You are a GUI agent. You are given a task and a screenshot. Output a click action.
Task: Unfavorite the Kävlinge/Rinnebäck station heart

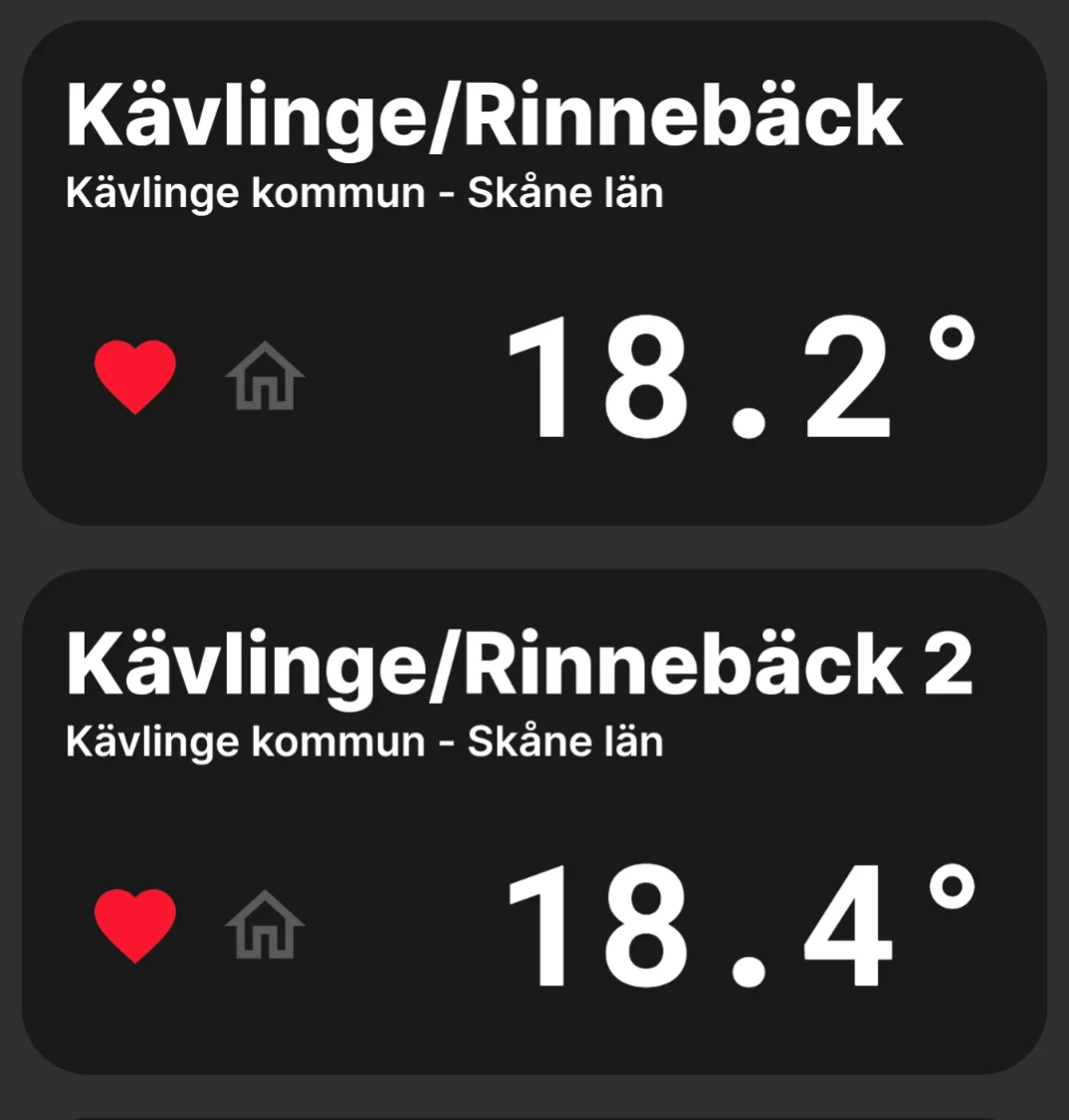click(x=135, y=376)
